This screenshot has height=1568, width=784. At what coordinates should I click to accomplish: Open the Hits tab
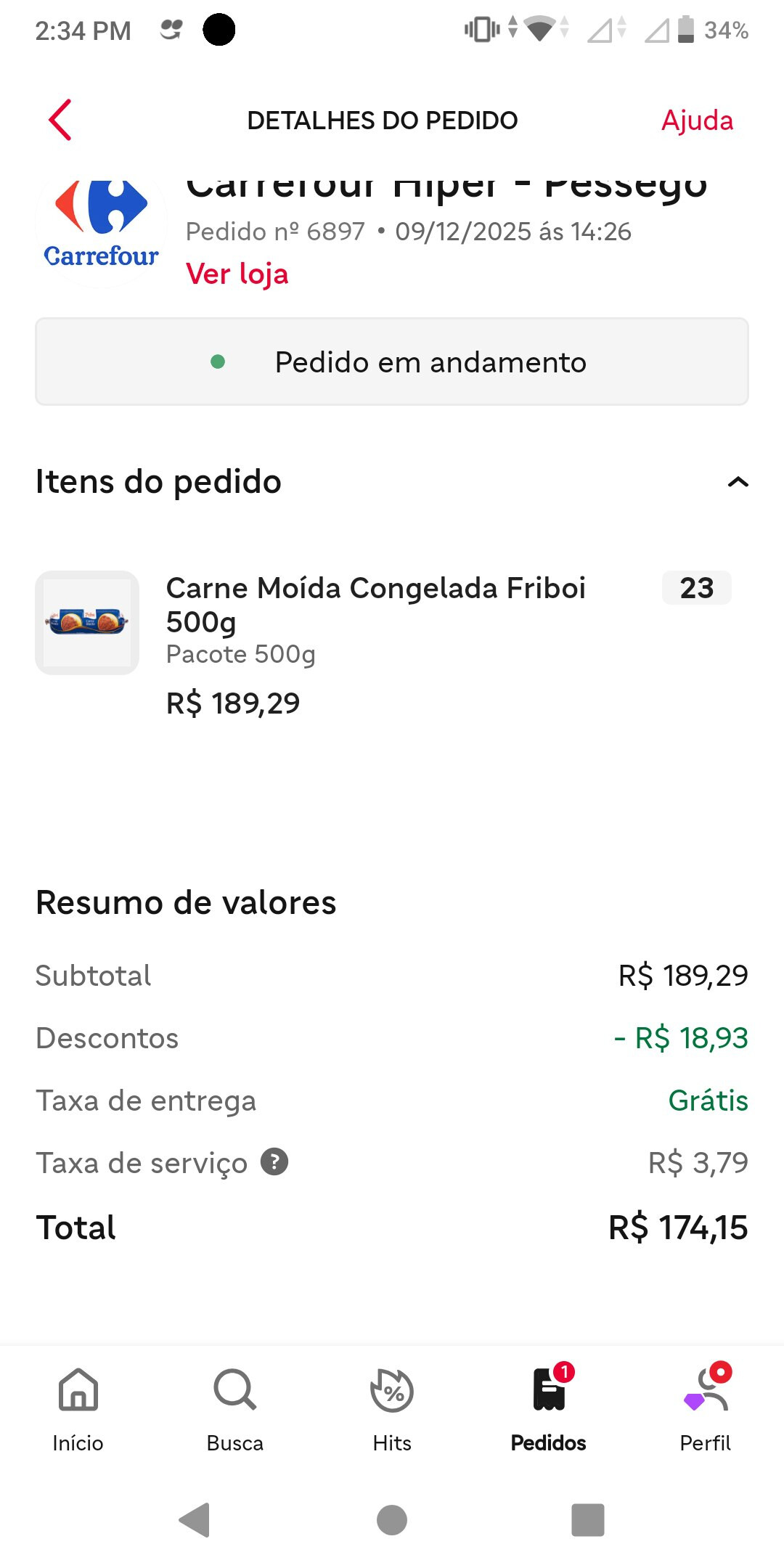(392, 1409)
